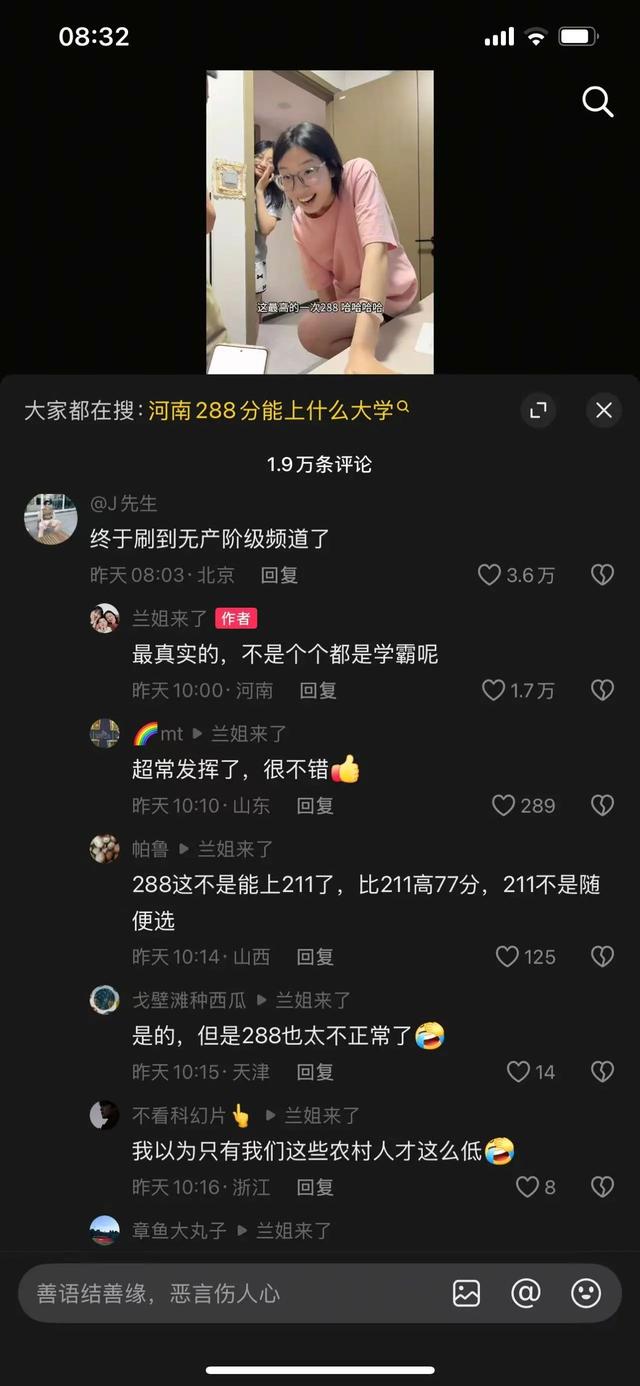Open J先生's profile avatar
Screen dimensions: 640x1386
pos(50,518)
